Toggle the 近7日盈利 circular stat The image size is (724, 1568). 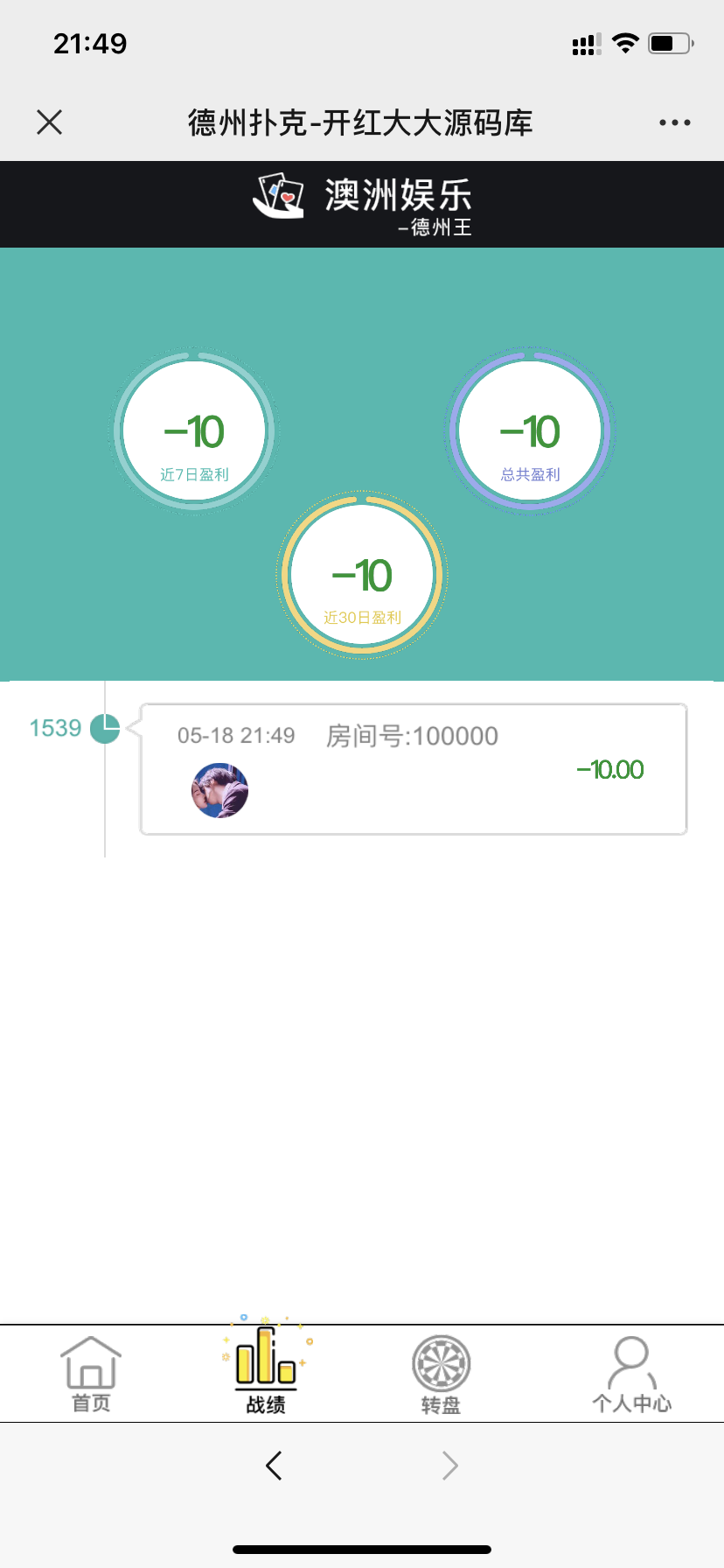[193, 430]
